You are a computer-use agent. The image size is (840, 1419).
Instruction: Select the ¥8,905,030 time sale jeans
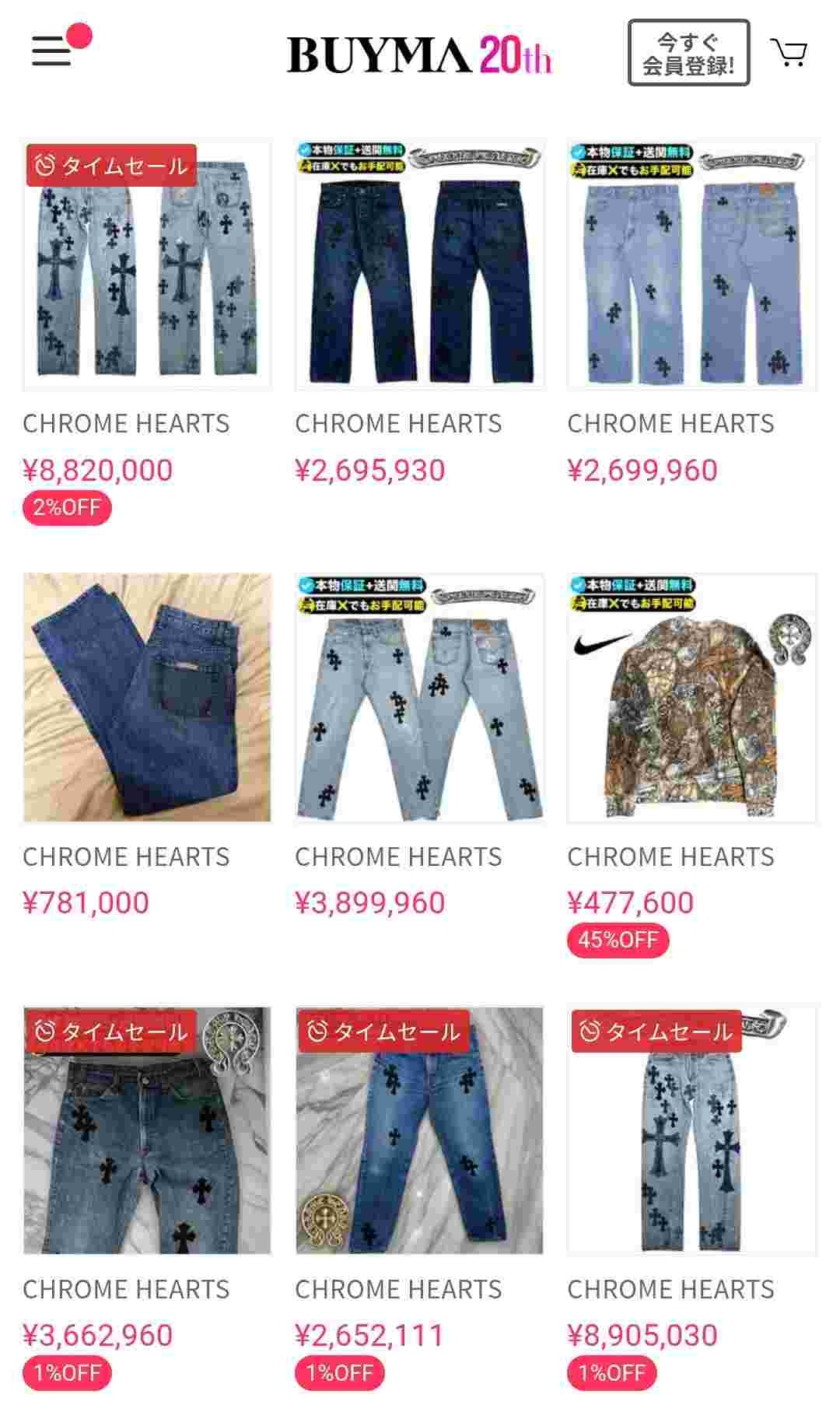[691, 1130]
